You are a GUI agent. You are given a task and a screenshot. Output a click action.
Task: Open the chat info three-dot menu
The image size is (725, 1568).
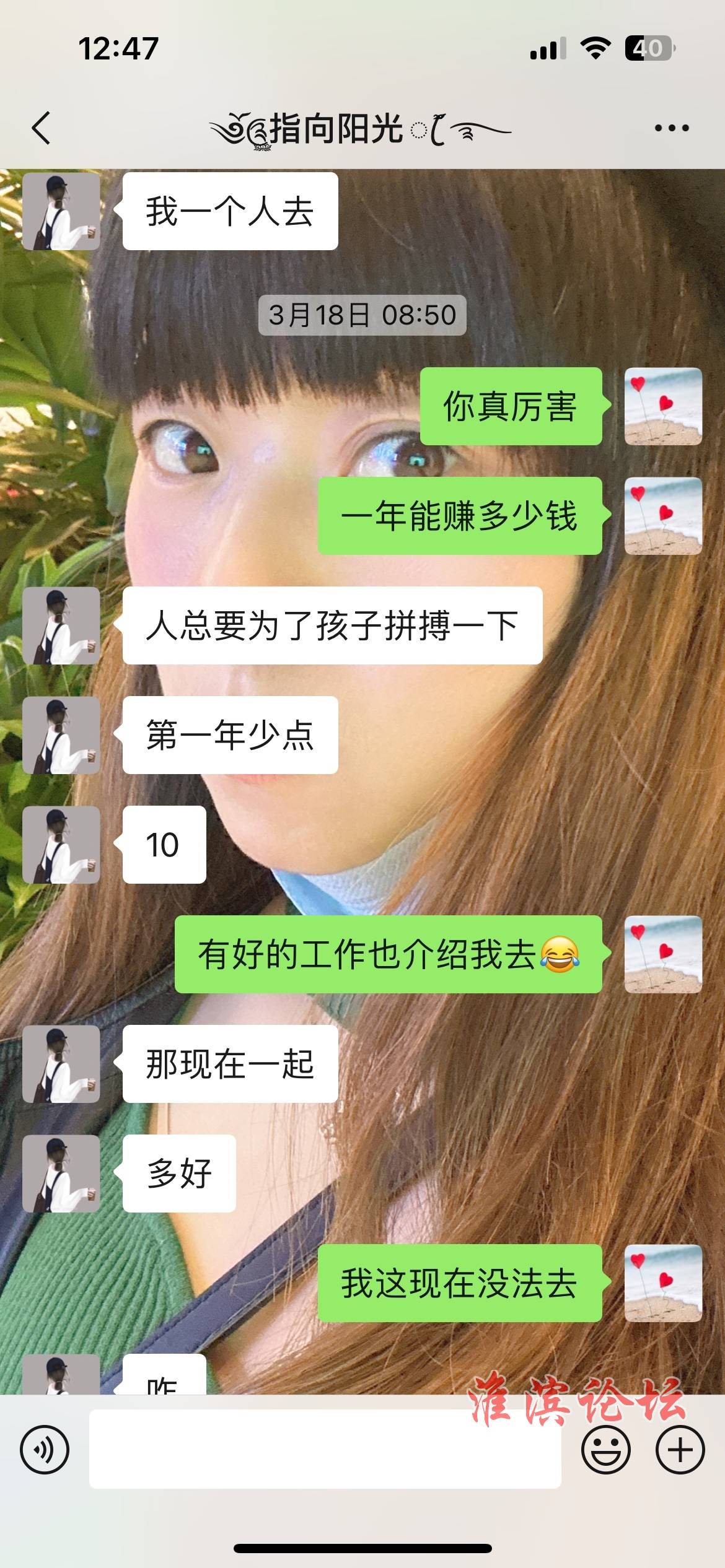coord(672,128)
